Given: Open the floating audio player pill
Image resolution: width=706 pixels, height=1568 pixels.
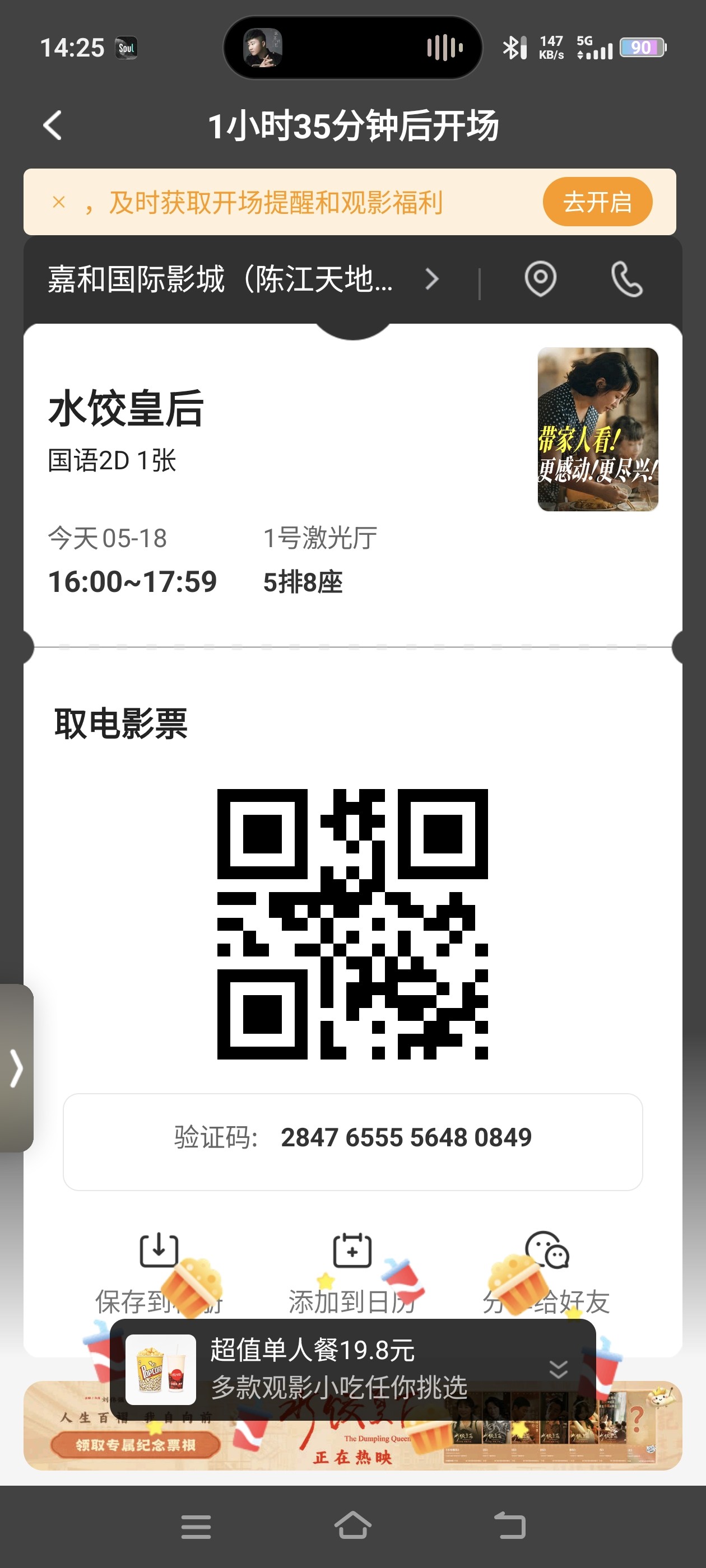Looking at the screenshot, I should [x=352, y=48].
